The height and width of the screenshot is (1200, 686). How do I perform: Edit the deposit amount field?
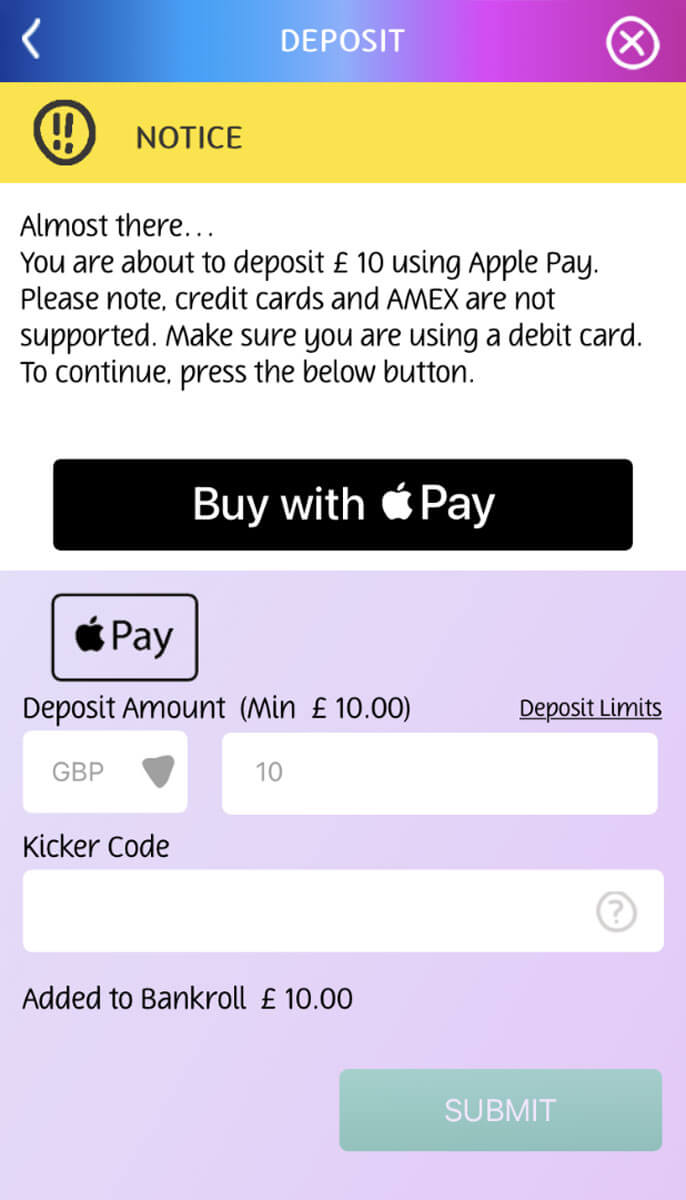click(x=439, y=772)
